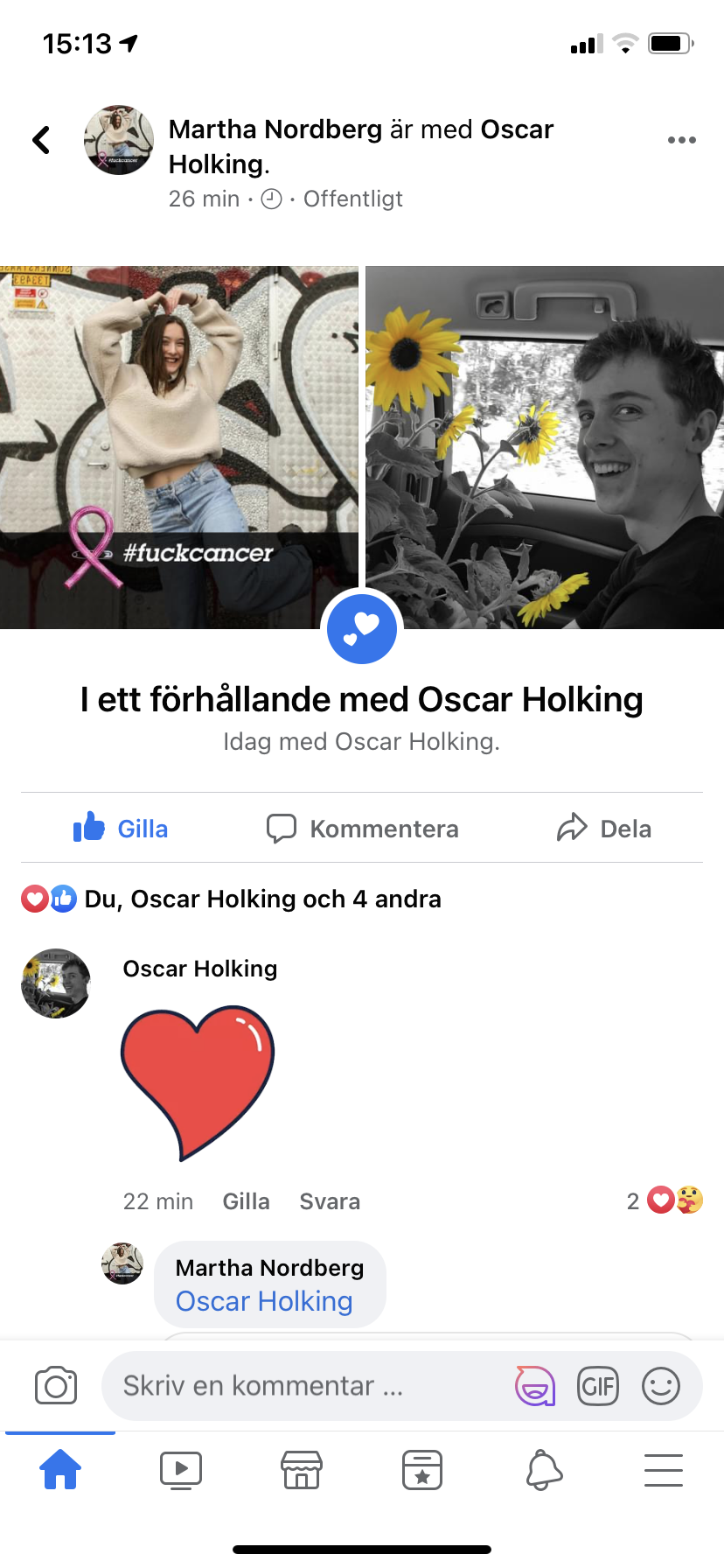Image resolution: width=724 pixels, height=1568 pixels.
Task: Reply to Oscar Holking's comment with Svara
Action: 330,1201
